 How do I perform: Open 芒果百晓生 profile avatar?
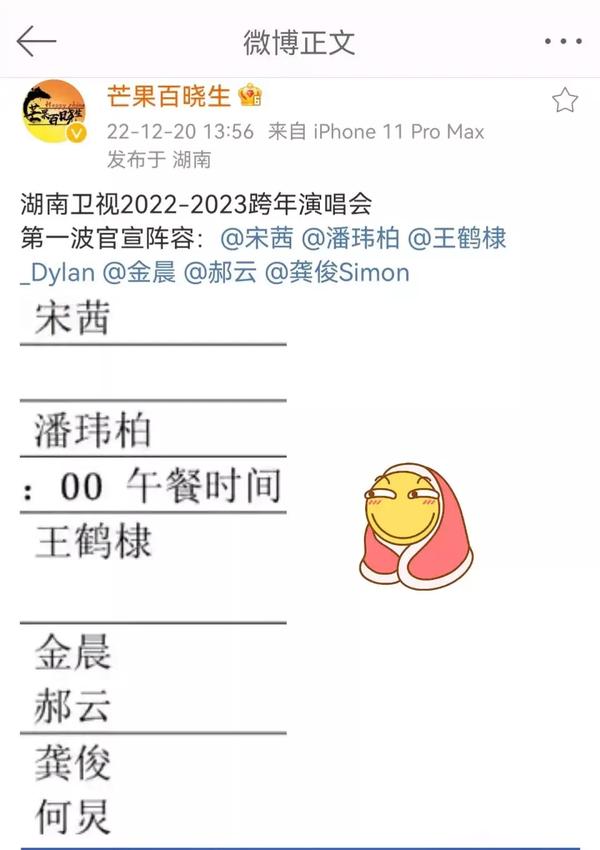[x=56, y=113]
